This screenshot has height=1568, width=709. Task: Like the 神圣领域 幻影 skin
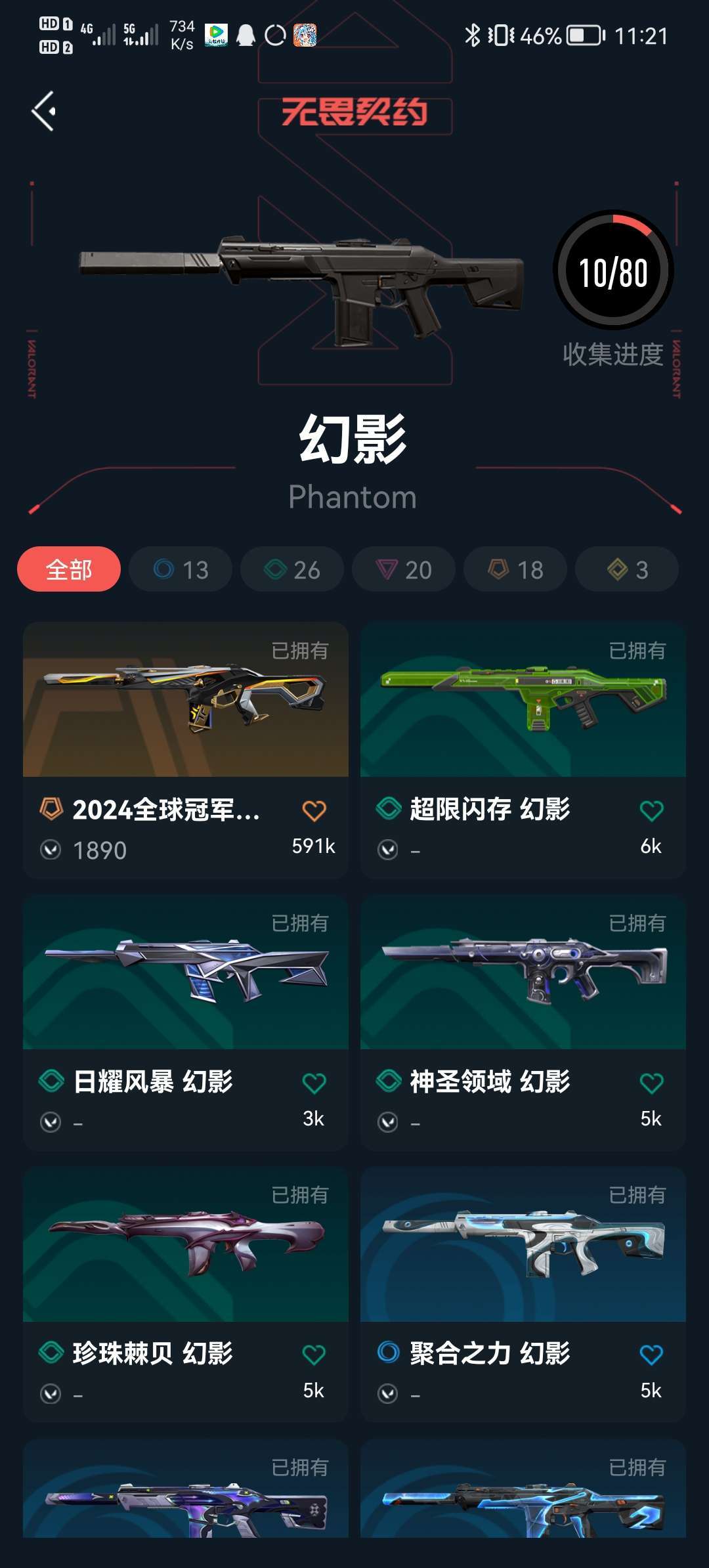[651, 1083]
